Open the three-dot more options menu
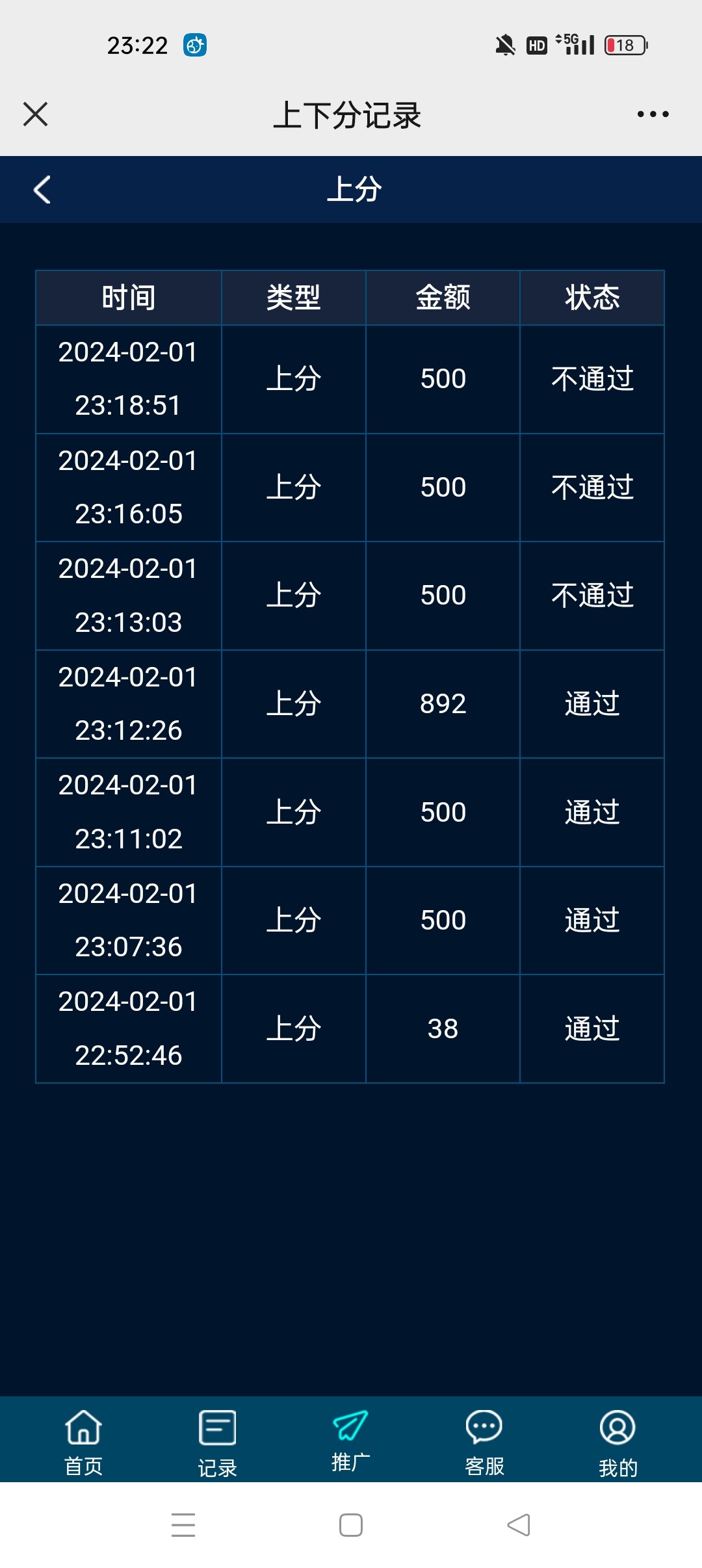 653,114
